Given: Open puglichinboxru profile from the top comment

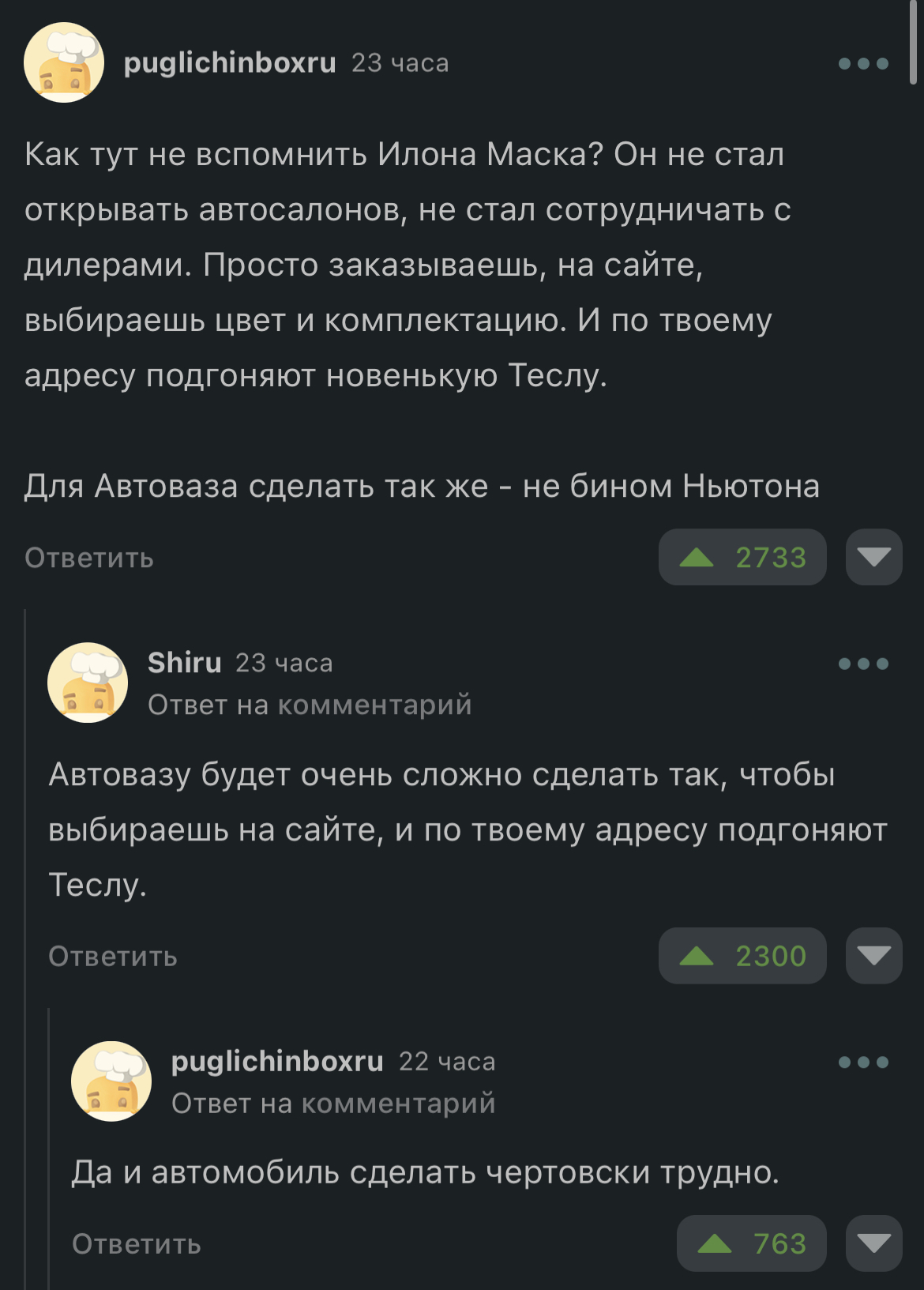Looking at the screenshot, I should [x=230, y=62].
